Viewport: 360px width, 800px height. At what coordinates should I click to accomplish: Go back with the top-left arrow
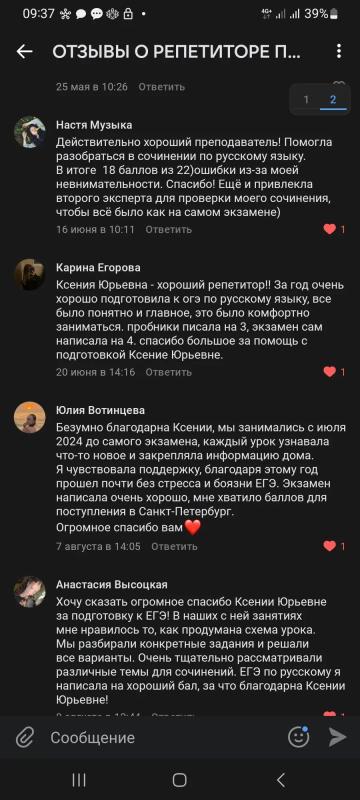tap(24, 52)
